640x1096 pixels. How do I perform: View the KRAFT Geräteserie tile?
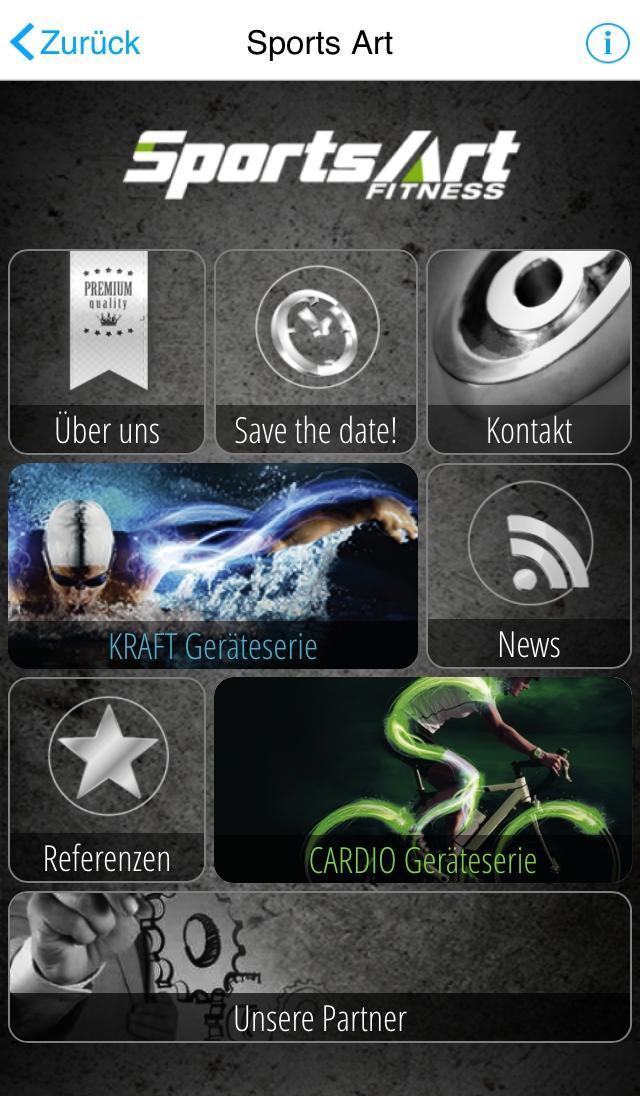213,566
